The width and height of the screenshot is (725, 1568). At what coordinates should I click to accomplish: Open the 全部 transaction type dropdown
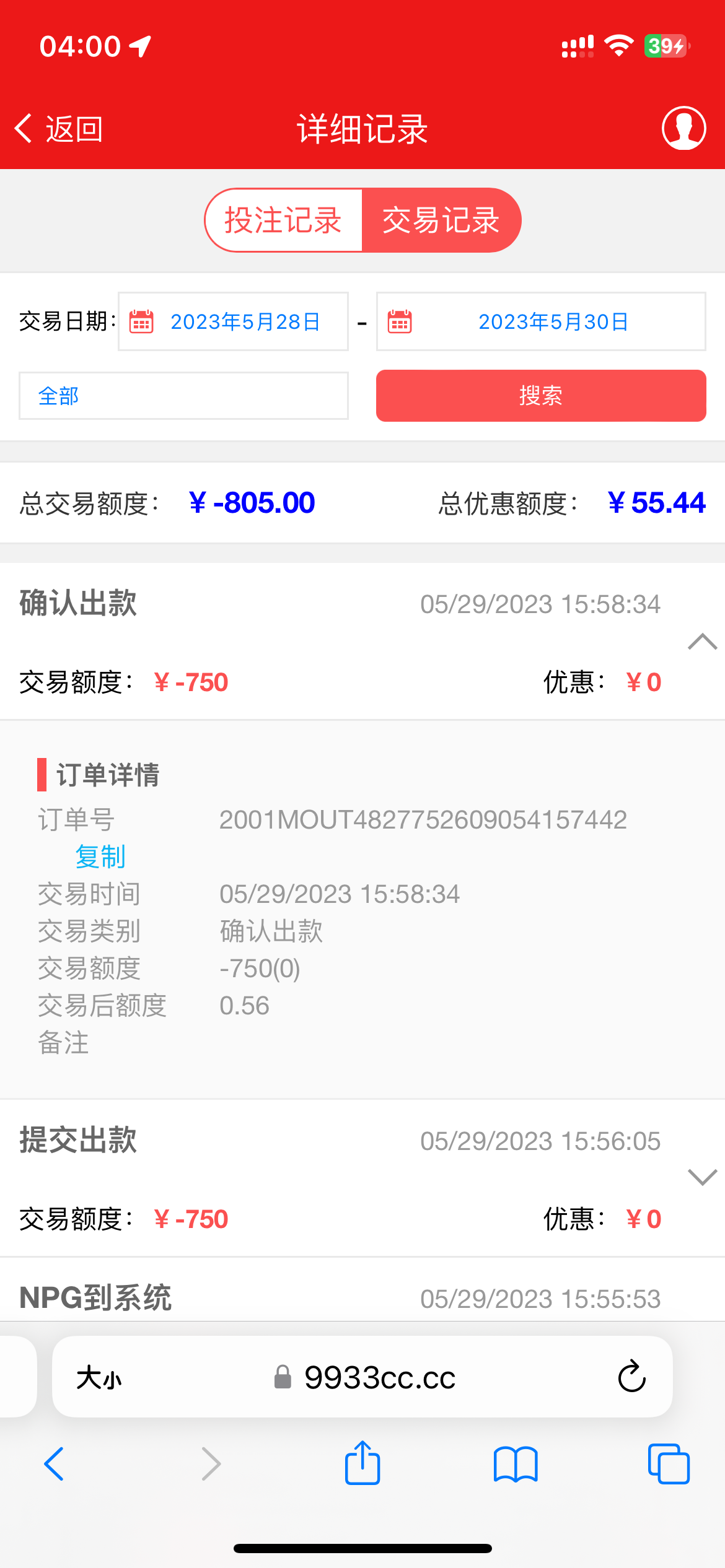[183, 396]
